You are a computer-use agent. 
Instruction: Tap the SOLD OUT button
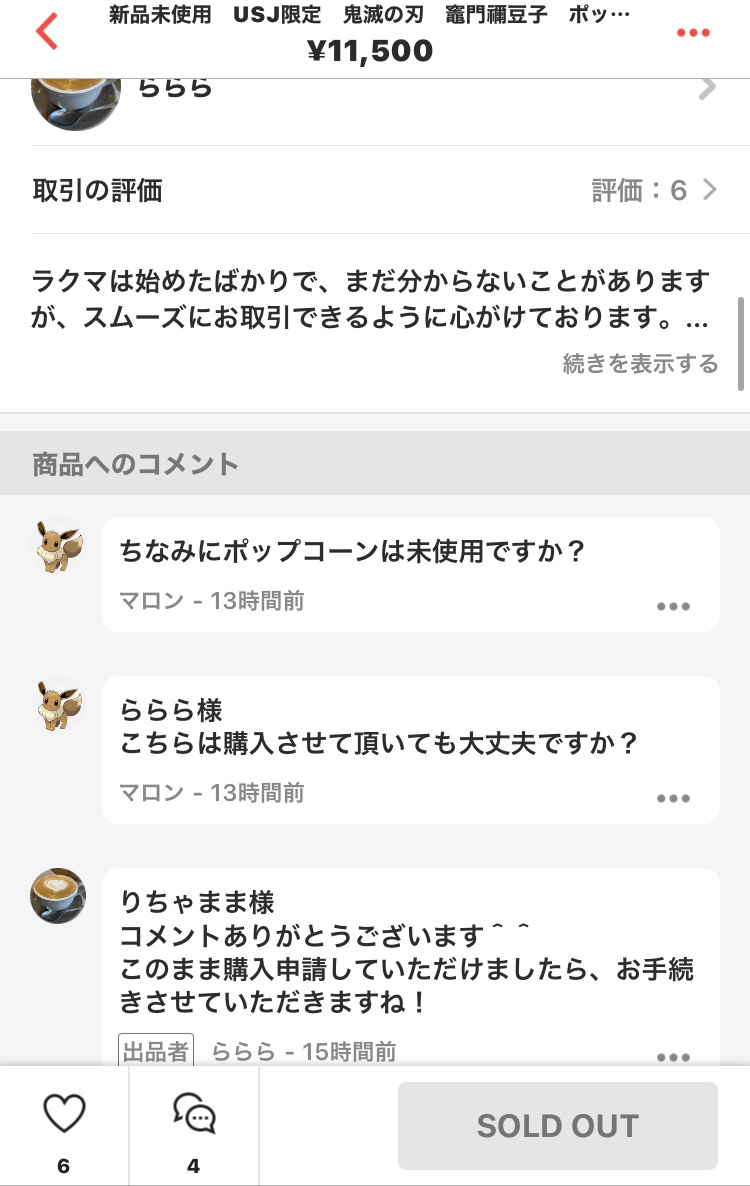(557, 1125)
